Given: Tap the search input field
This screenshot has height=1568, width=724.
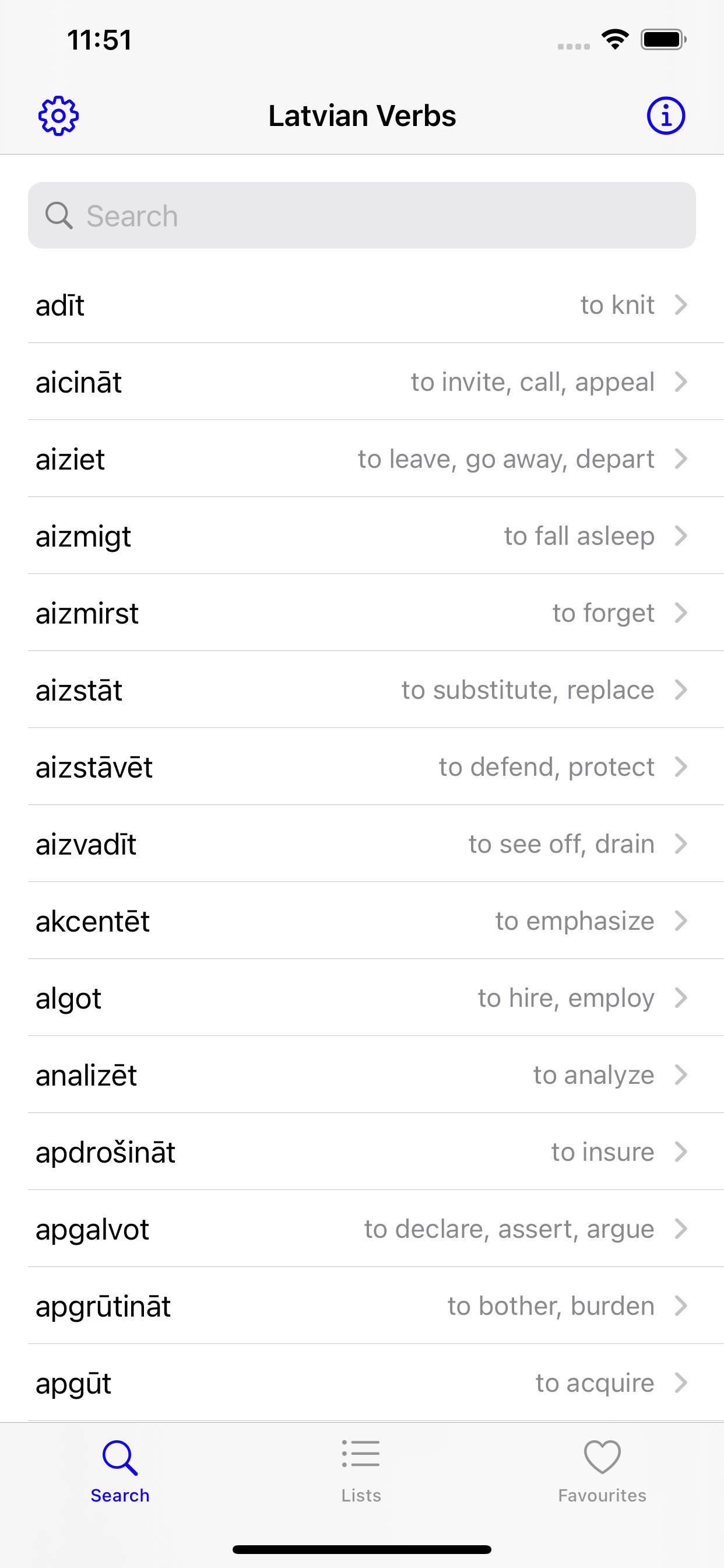Looking at the screenshot, I should pos(362,215).
